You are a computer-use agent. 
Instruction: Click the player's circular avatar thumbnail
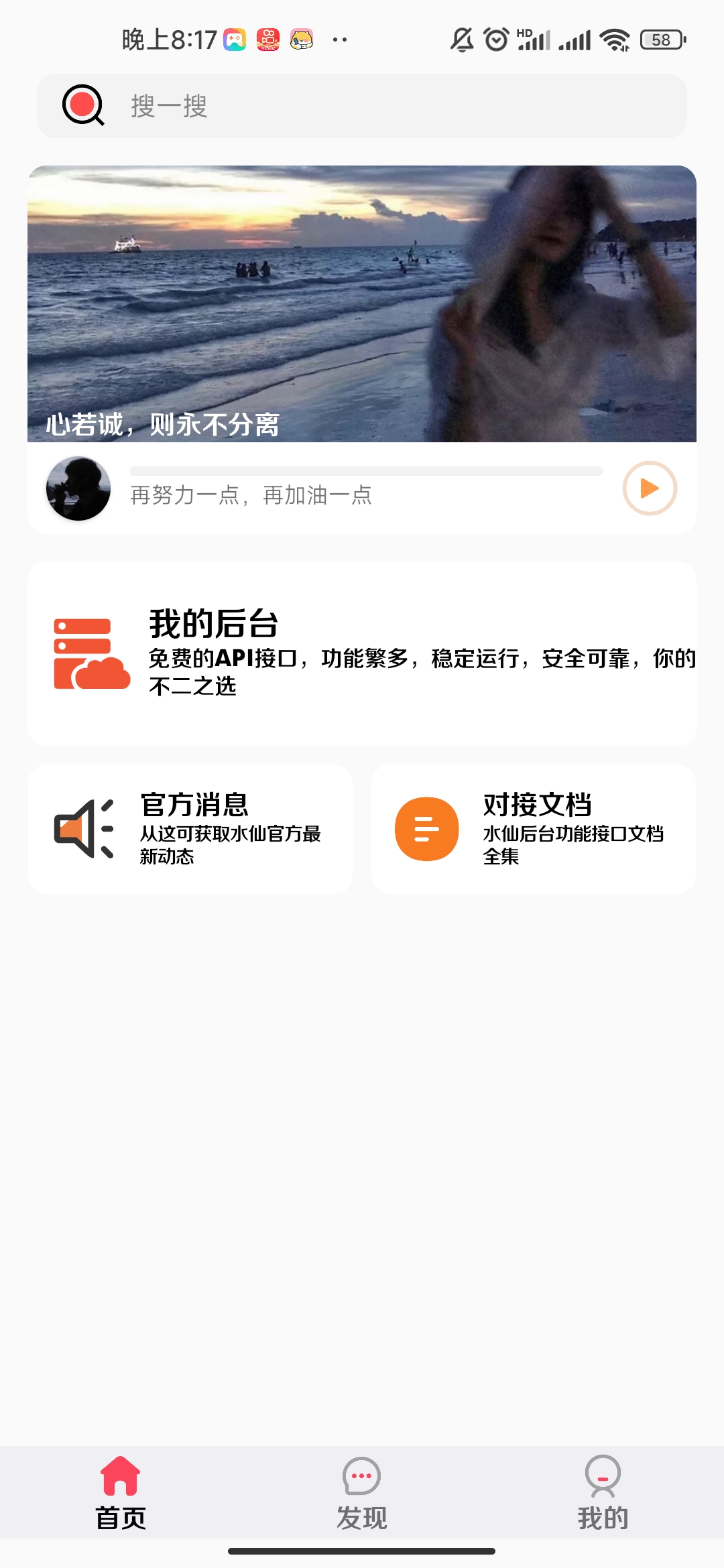[x=78, y=488]
